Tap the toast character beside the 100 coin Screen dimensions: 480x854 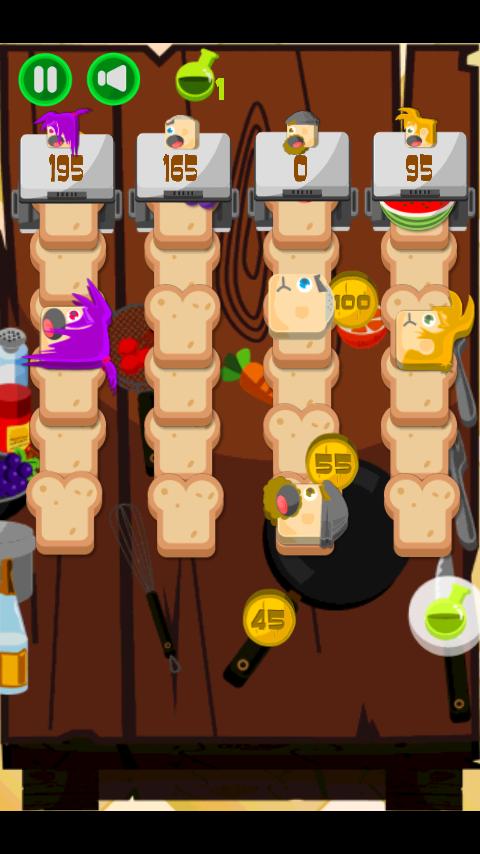point(301,304)
